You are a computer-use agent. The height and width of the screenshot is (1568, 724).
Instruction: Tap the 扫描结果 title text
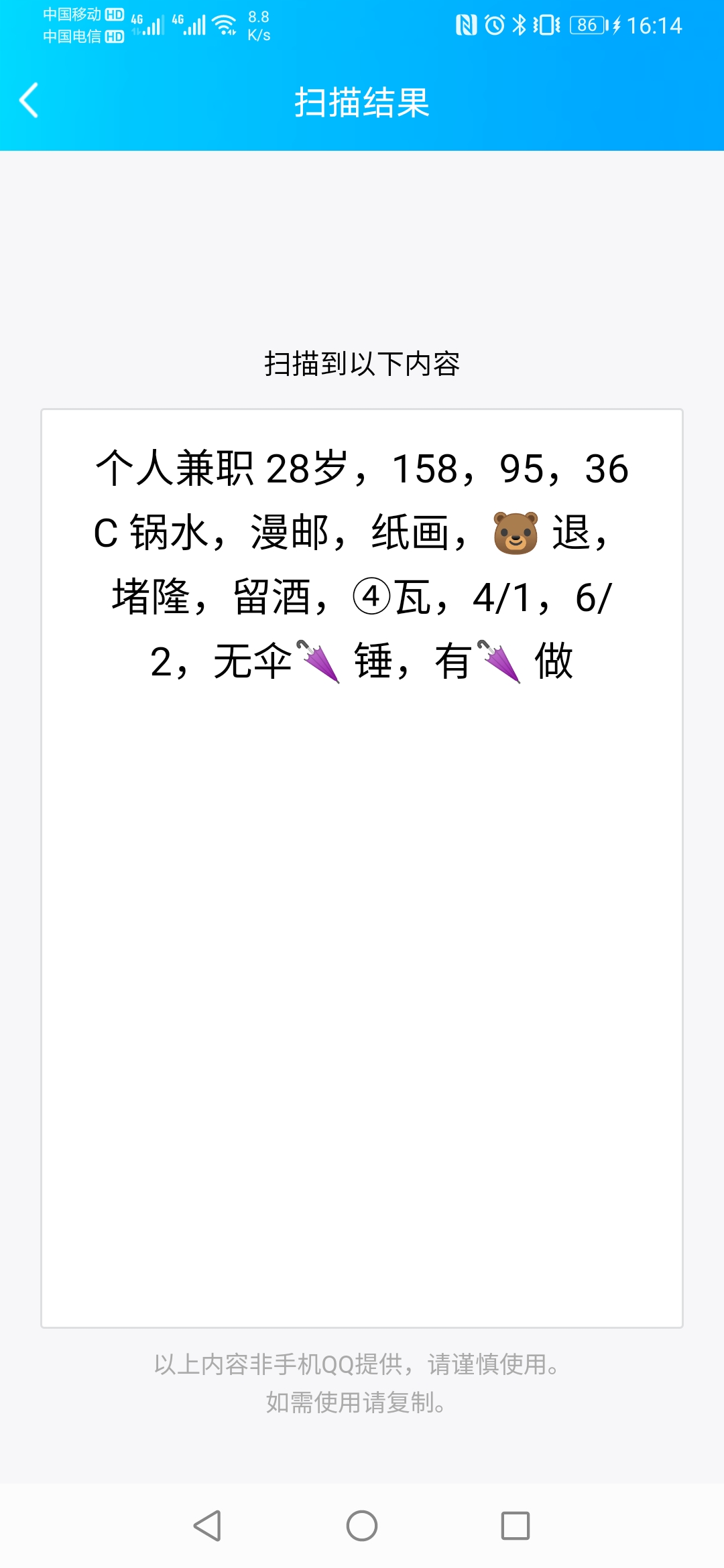(362, 102)
